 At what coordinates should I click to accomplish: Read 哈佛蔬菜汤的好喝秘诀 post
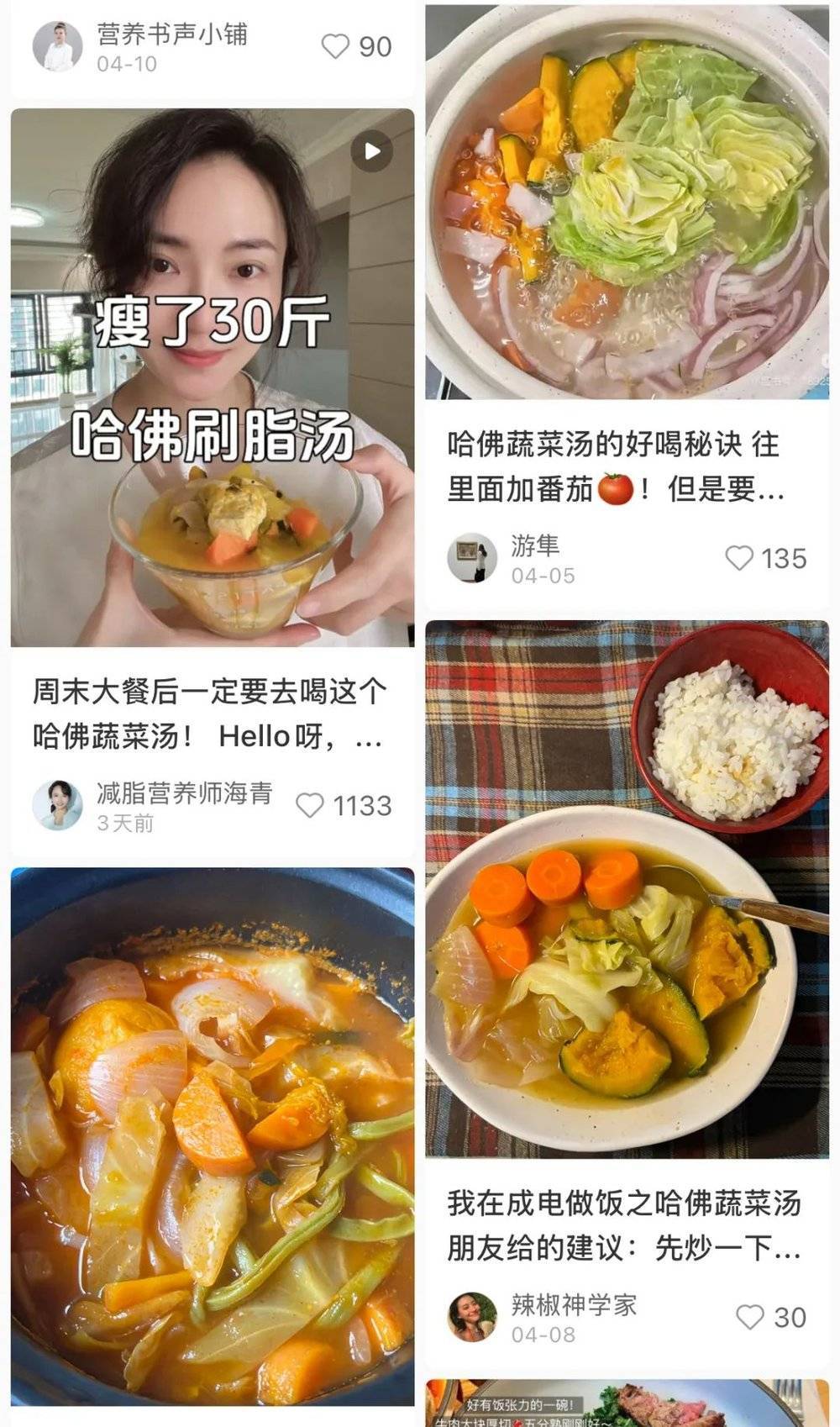coord(615,466)
